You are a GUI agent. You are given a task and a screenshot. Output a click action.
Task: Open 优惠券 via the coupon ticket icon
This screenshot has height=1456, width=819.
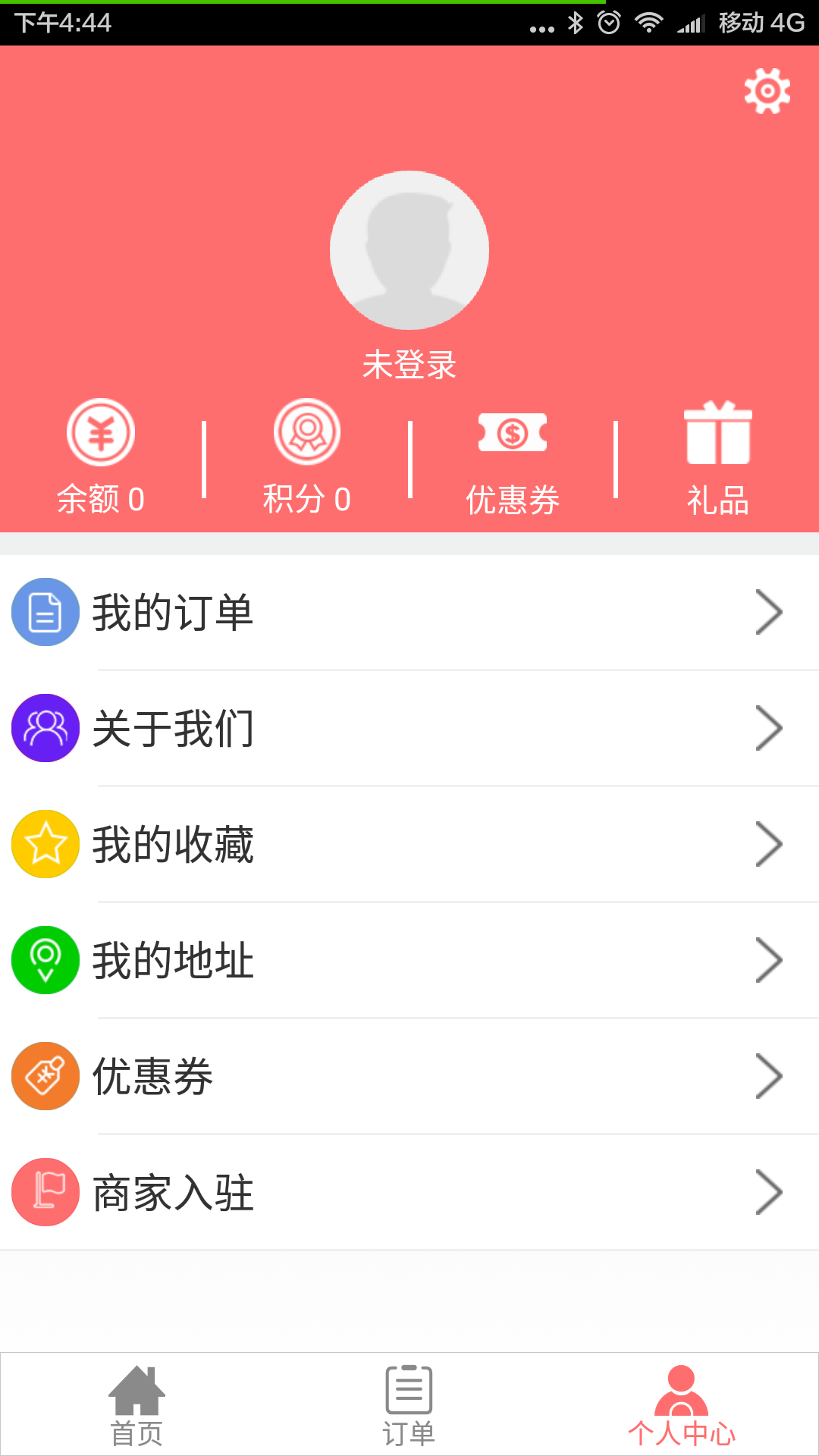[512, 432]
